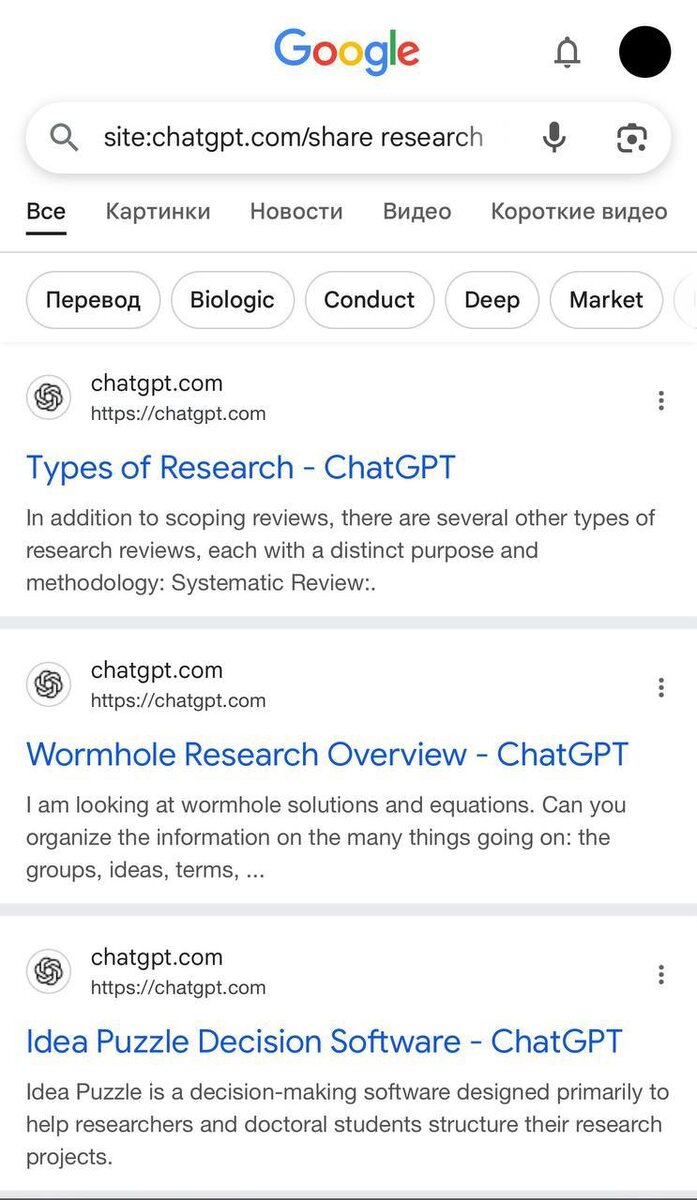Open Google Lens camera search
This screenshot has height=1200, width=697.
(631, 137)
